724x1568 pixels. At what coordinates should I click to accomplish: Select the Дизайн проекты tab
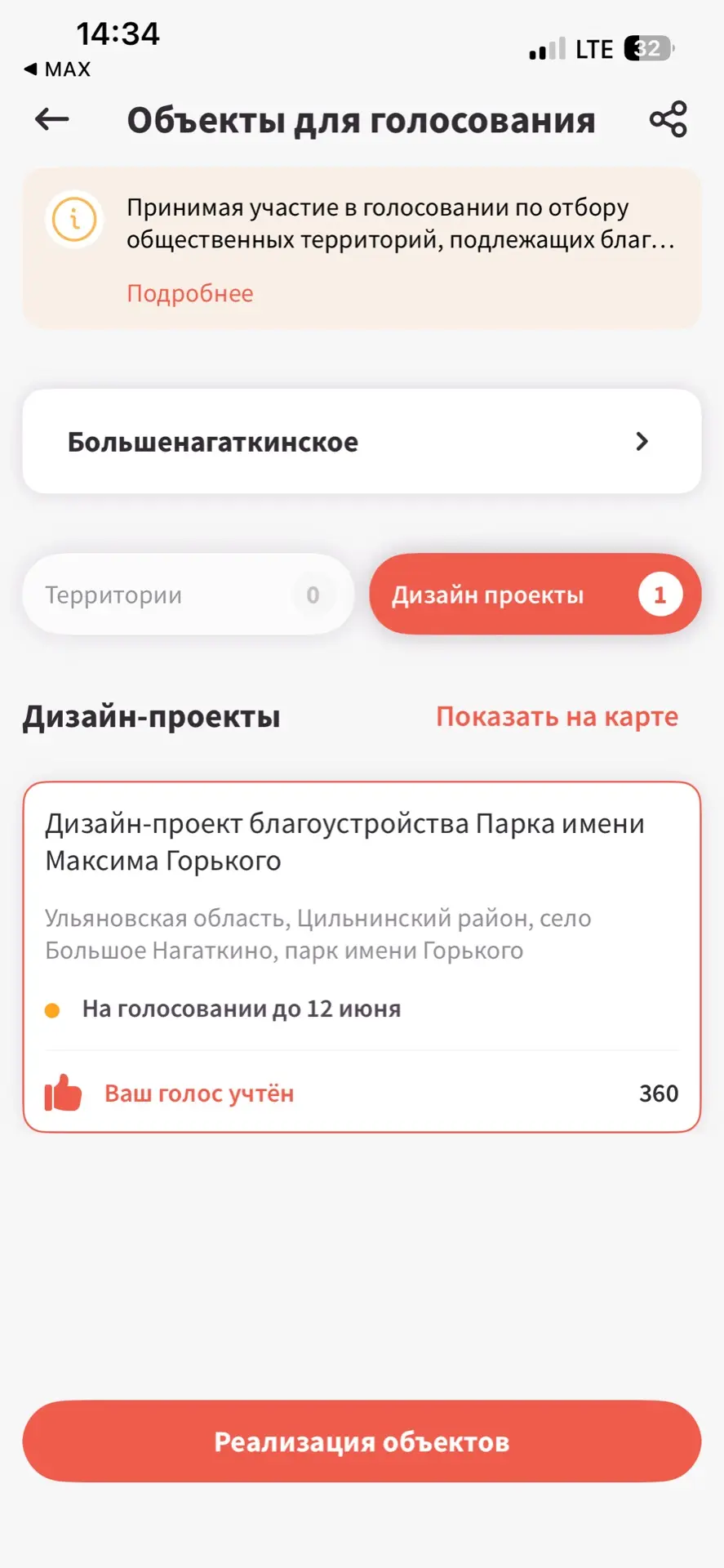click(x=535, y=595)
